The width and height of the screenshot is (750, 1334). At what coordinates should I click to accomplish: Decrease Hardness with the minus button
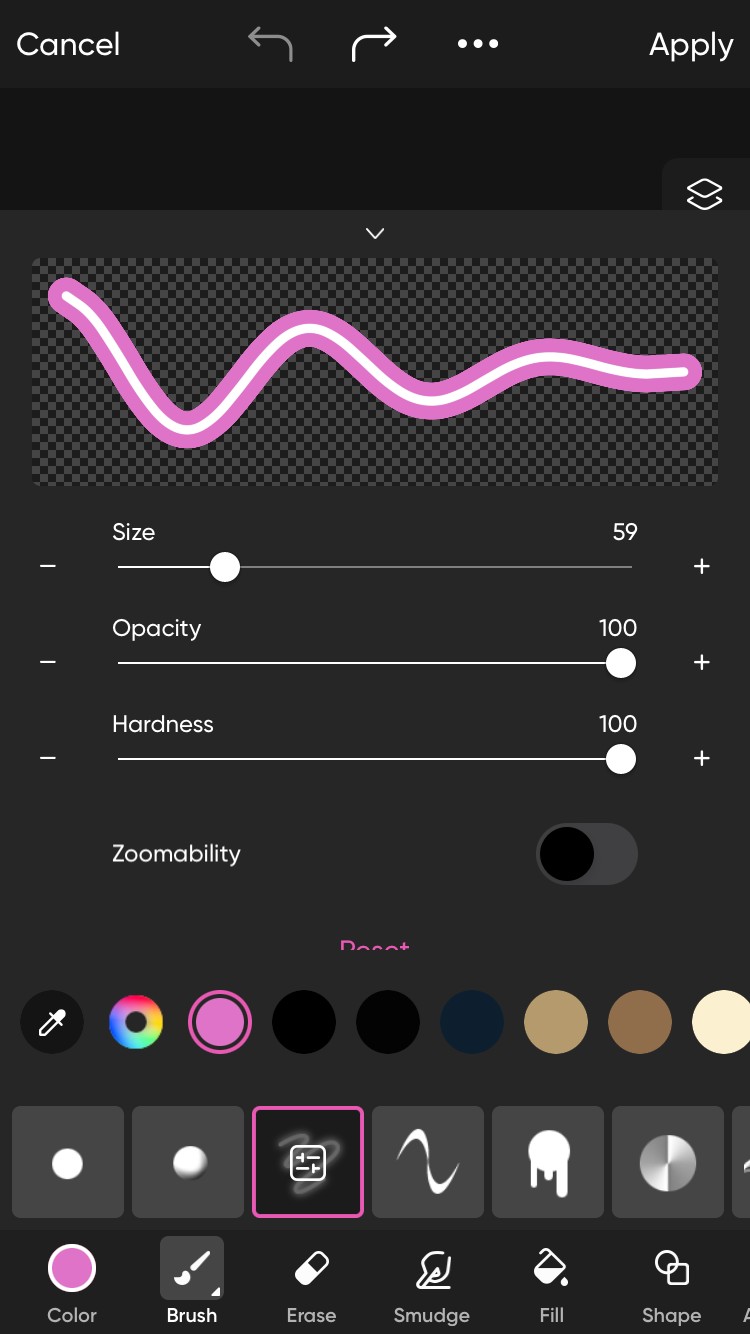[48, 759]
